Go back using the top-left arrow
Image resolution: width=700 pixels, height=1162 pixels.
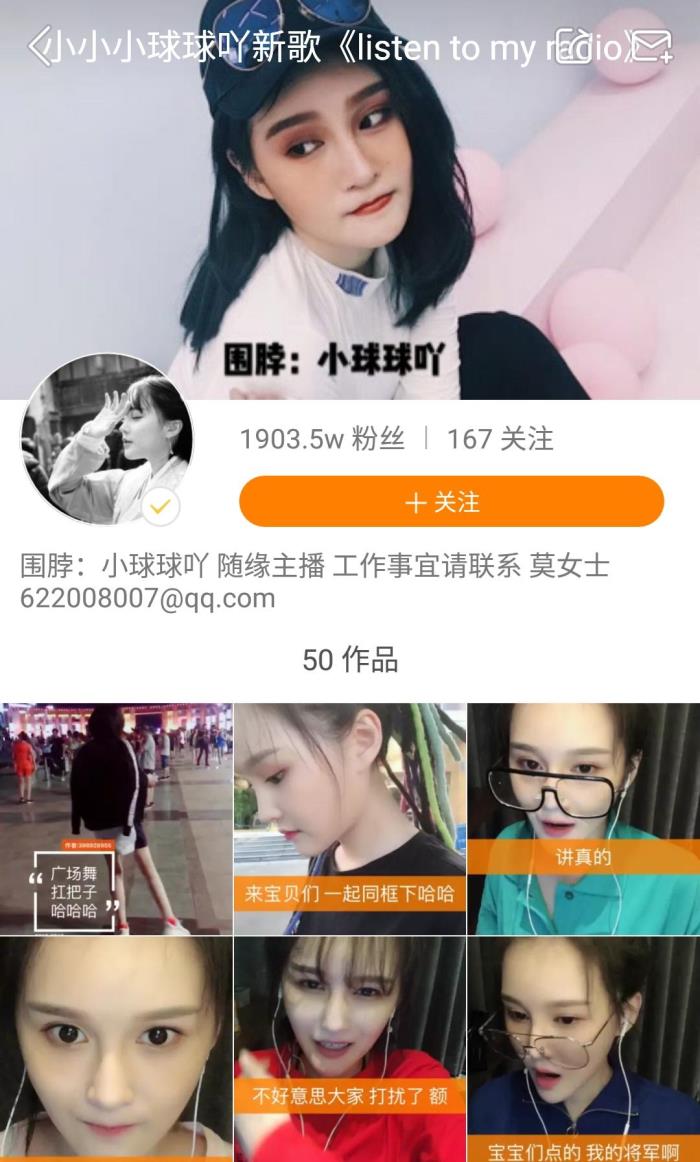point(36,46)
